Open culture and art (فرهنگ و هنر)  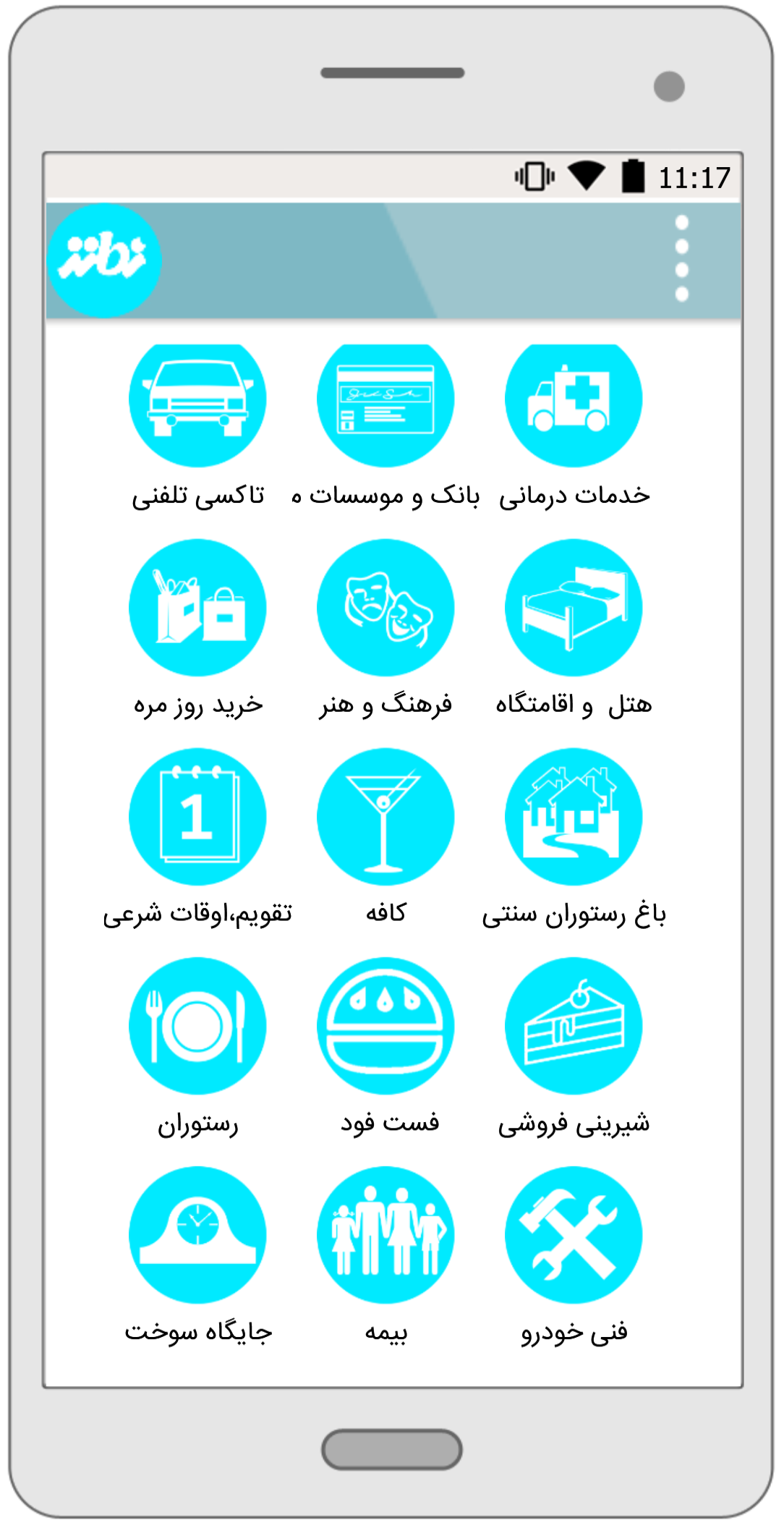pyautogui.click(x=385, y=608)
